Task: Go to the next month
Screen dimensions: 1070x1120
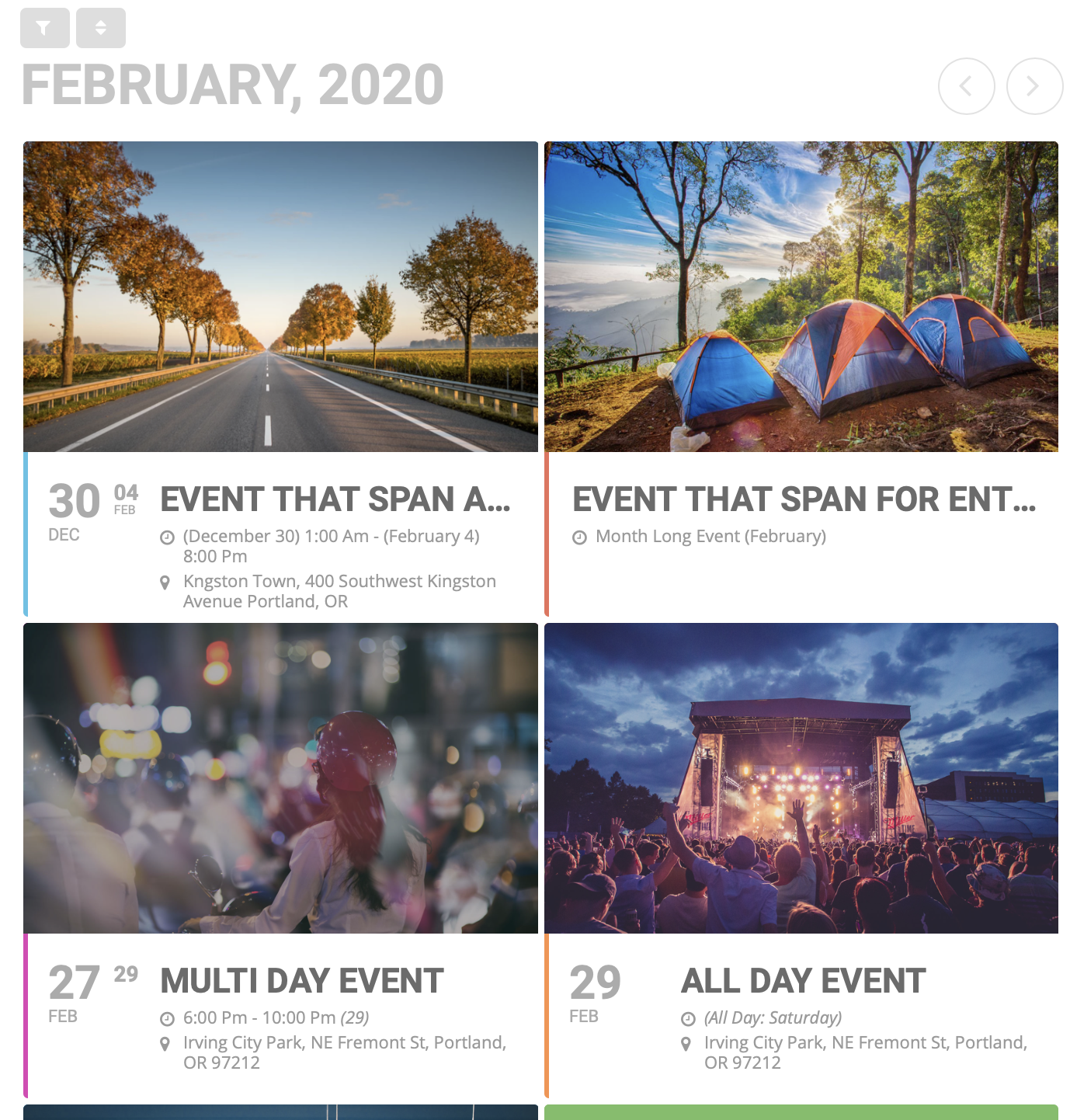Action: [x=1034, y=86]
